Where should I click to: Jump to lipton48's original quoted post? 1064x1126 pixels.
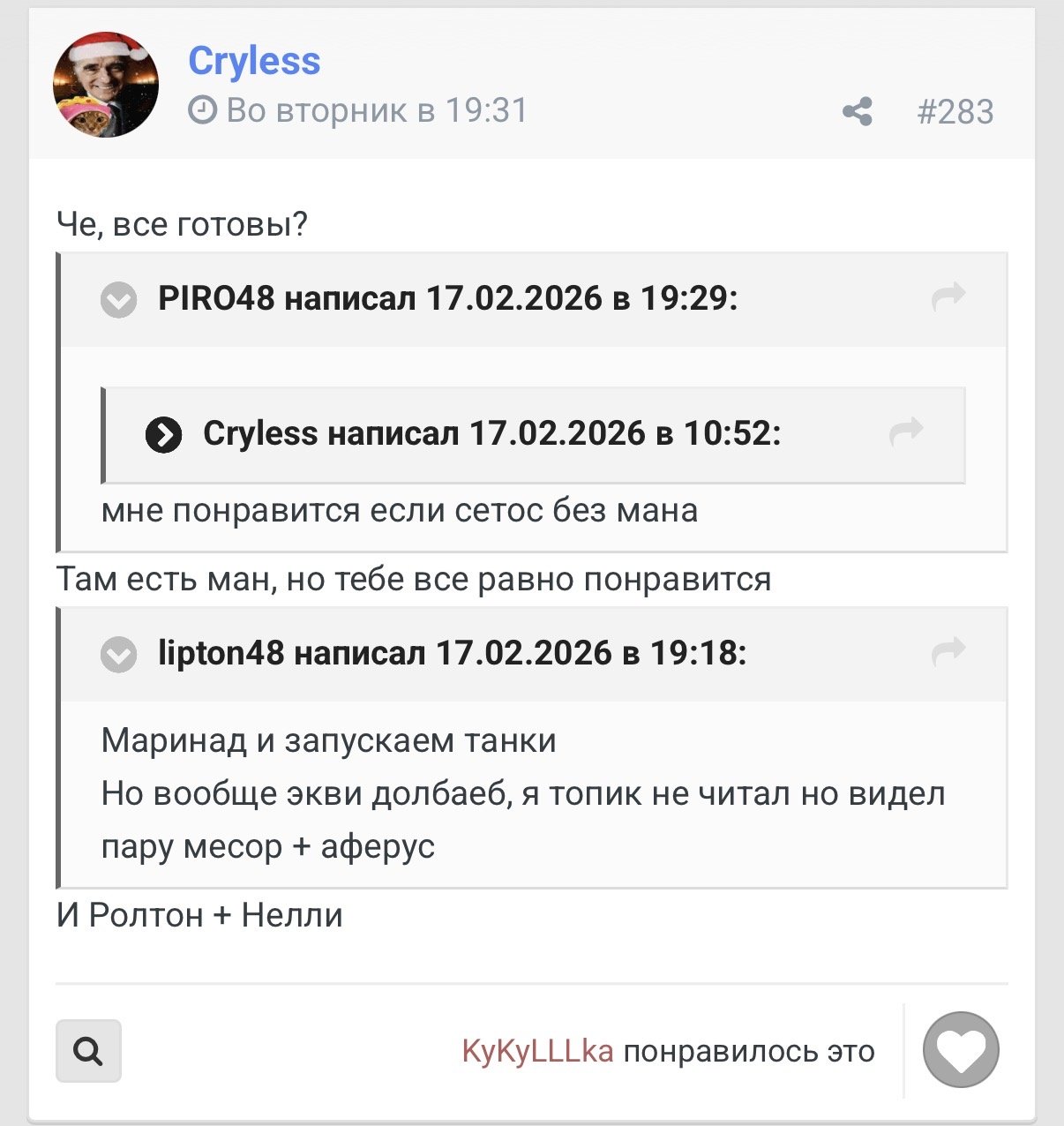pyautogui.click(x=948, y=652)
